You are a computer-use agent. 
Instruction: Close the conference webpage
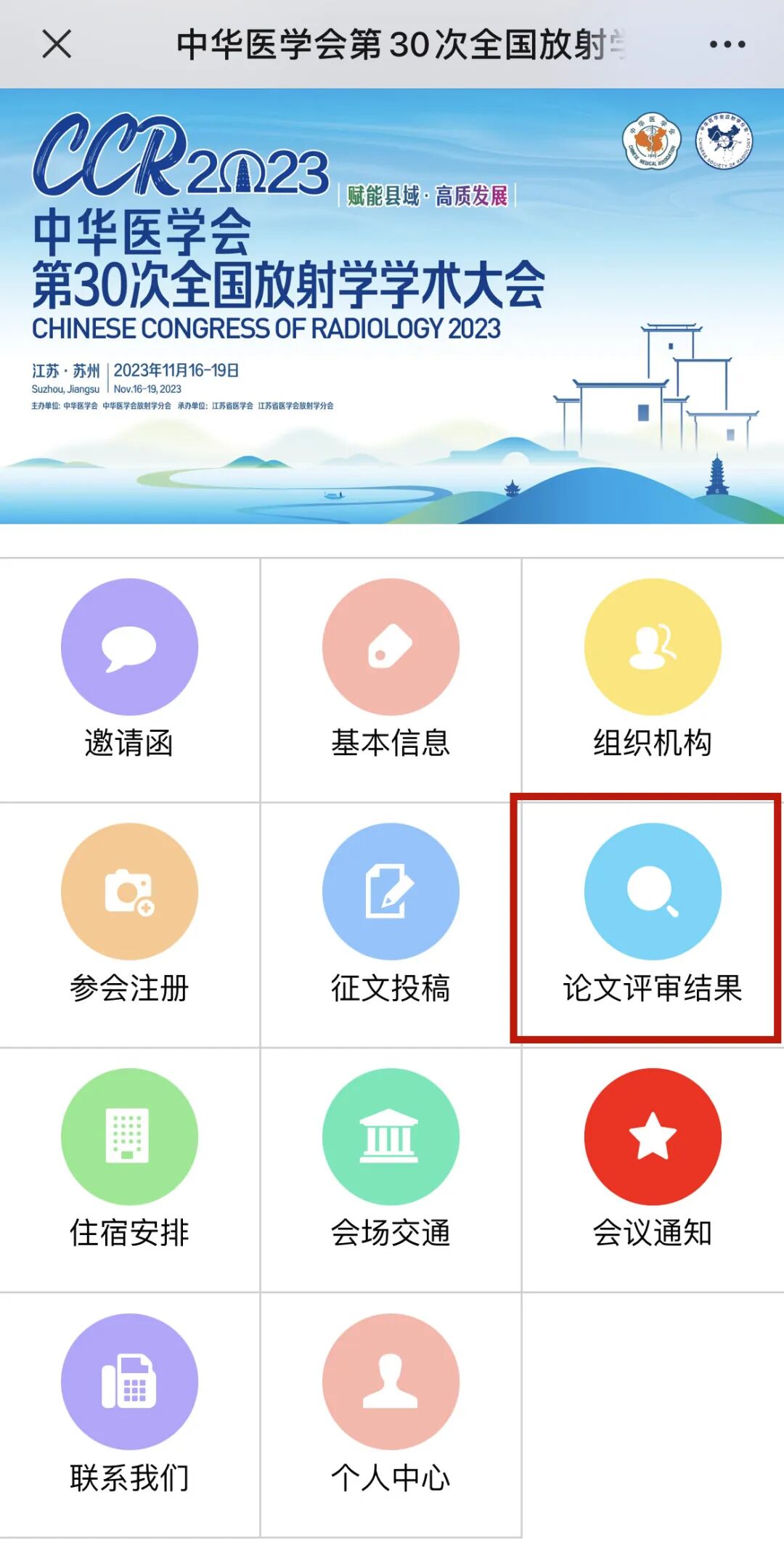click(x=57, y=44)
